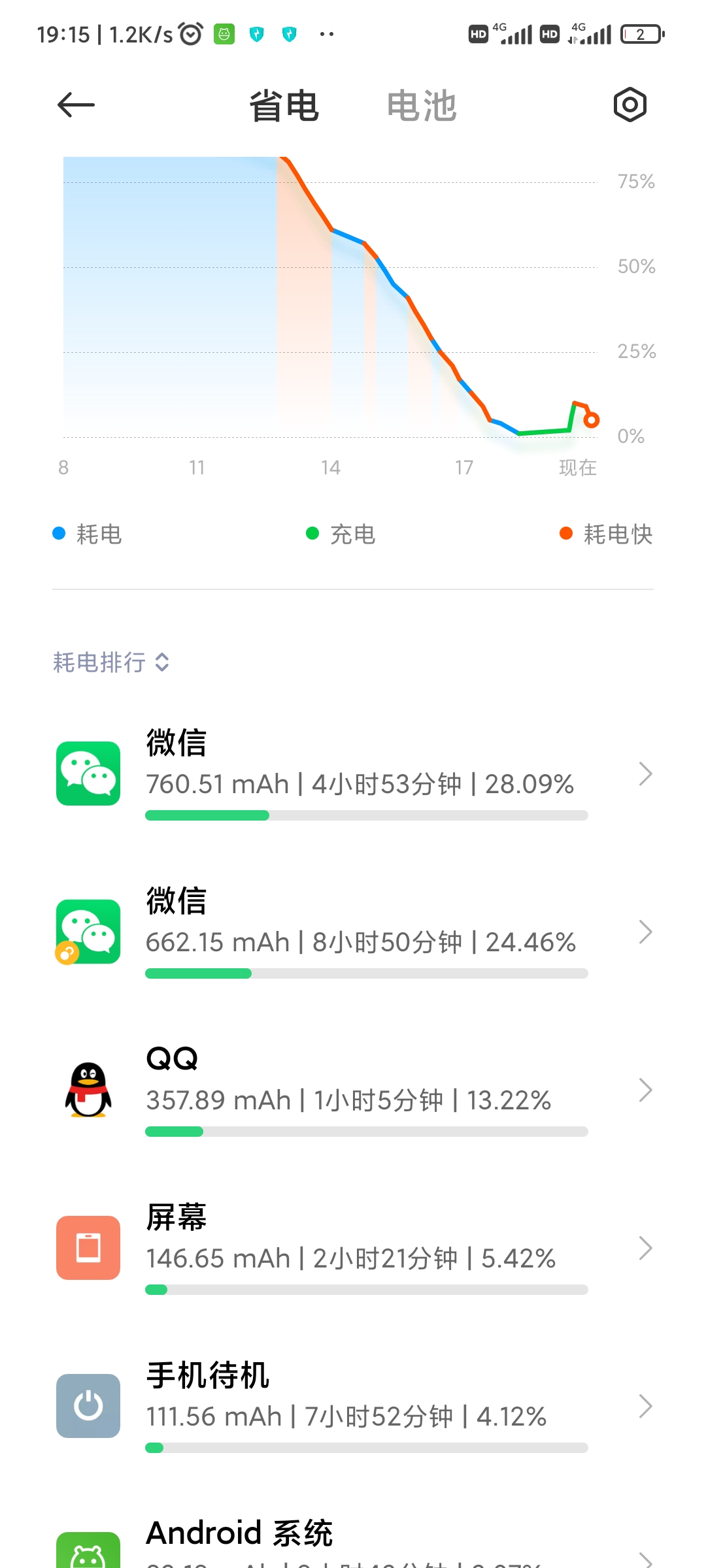Open QQ battery usage details
706x1568 pixels.
click(353, 1090)
